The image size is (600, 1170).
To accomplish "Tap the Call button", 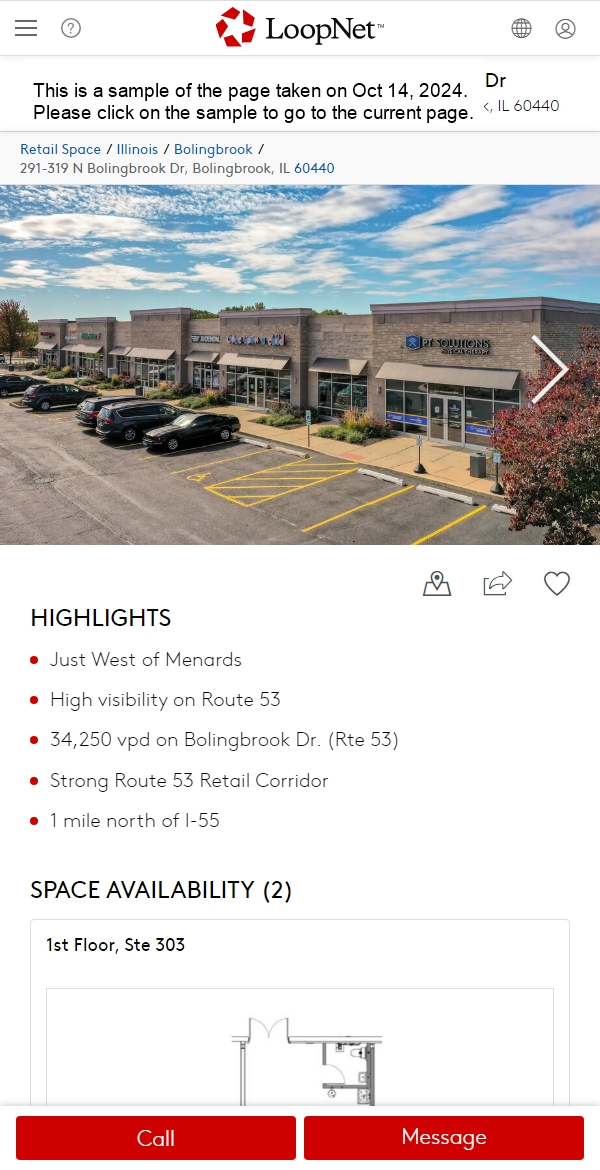I will pyautogui.click(x=156, y=1138).
